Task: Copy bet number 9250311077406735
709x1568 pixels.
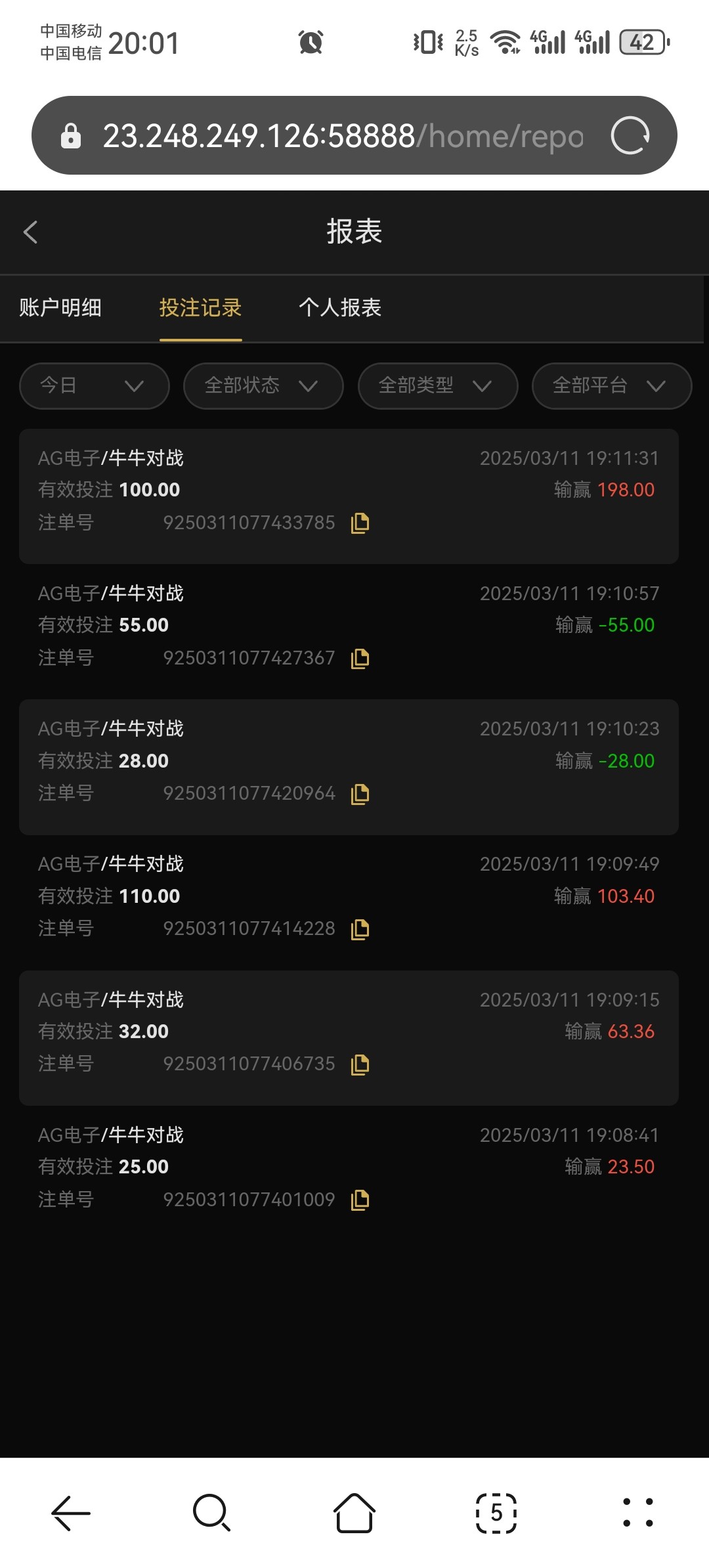Action: coord(360,1064)
